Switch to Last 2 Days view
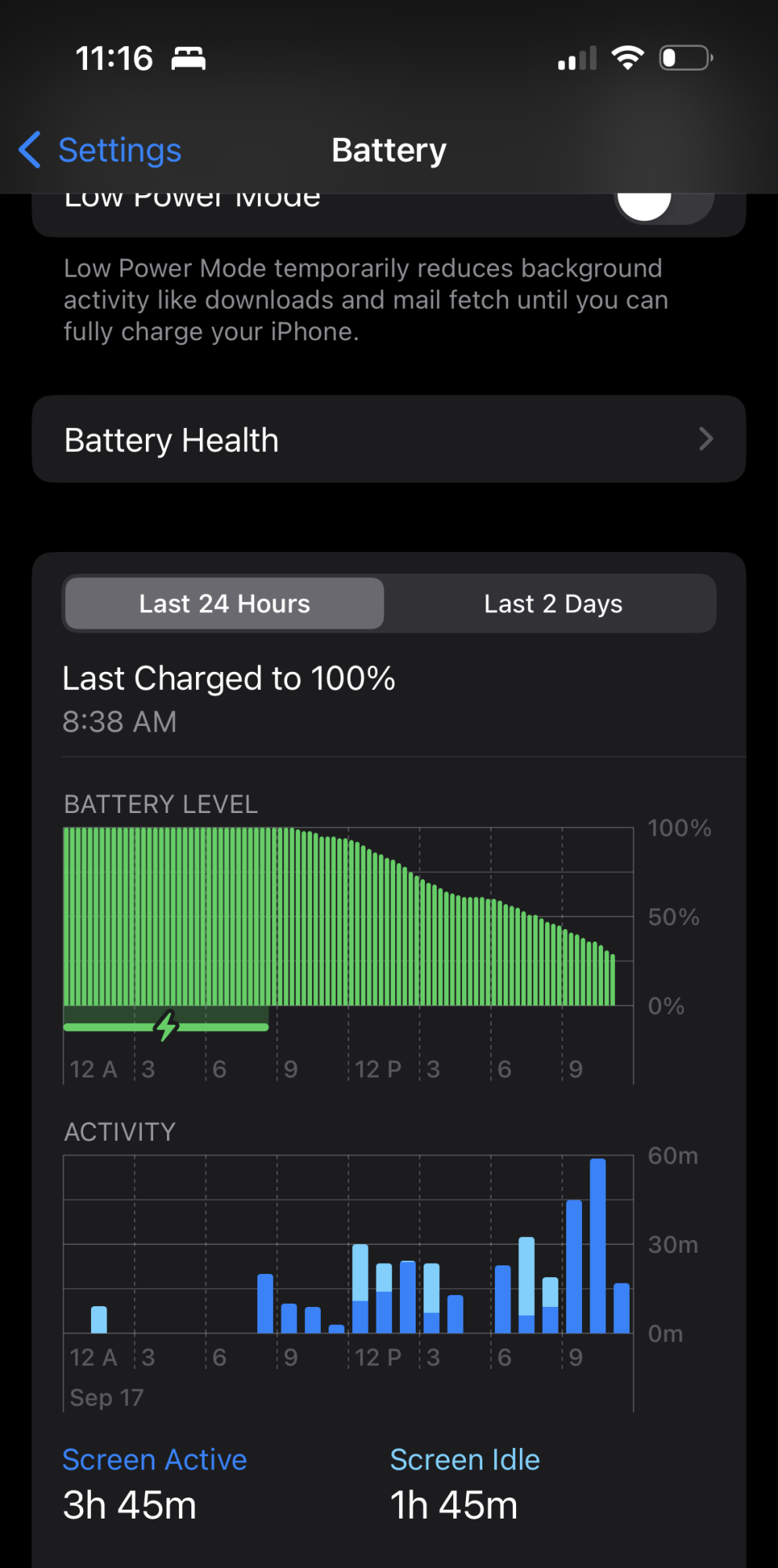 click(x=553, y=604)
